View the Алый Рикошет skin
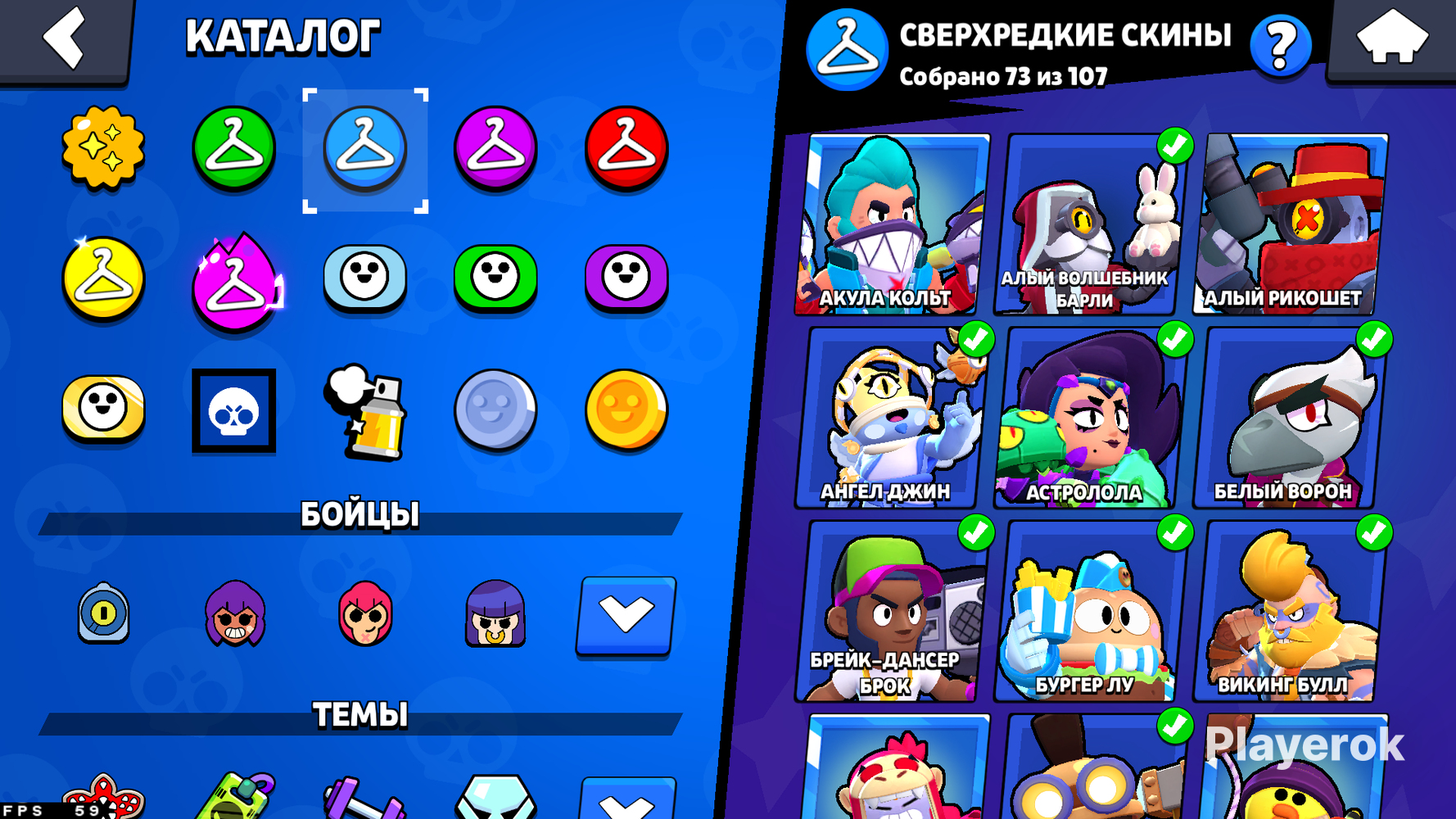Screen dimensions: 1456x819 (1289, 224)
